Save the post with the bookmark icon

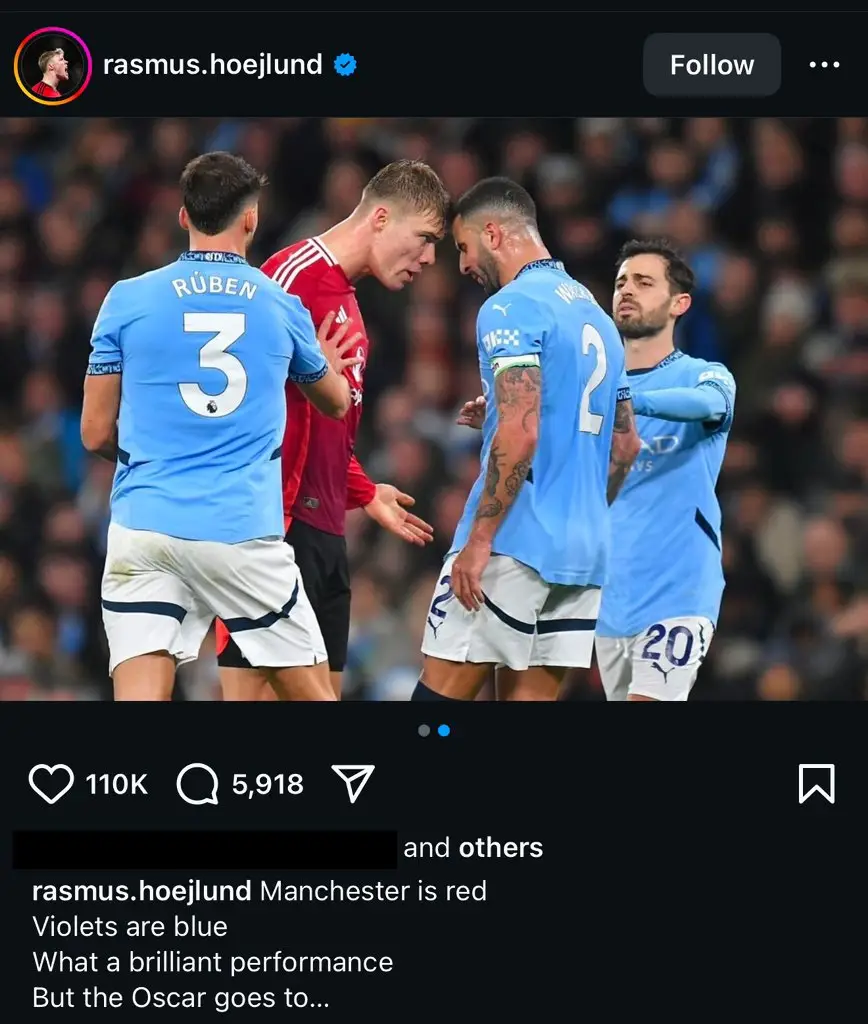point(818,784)
